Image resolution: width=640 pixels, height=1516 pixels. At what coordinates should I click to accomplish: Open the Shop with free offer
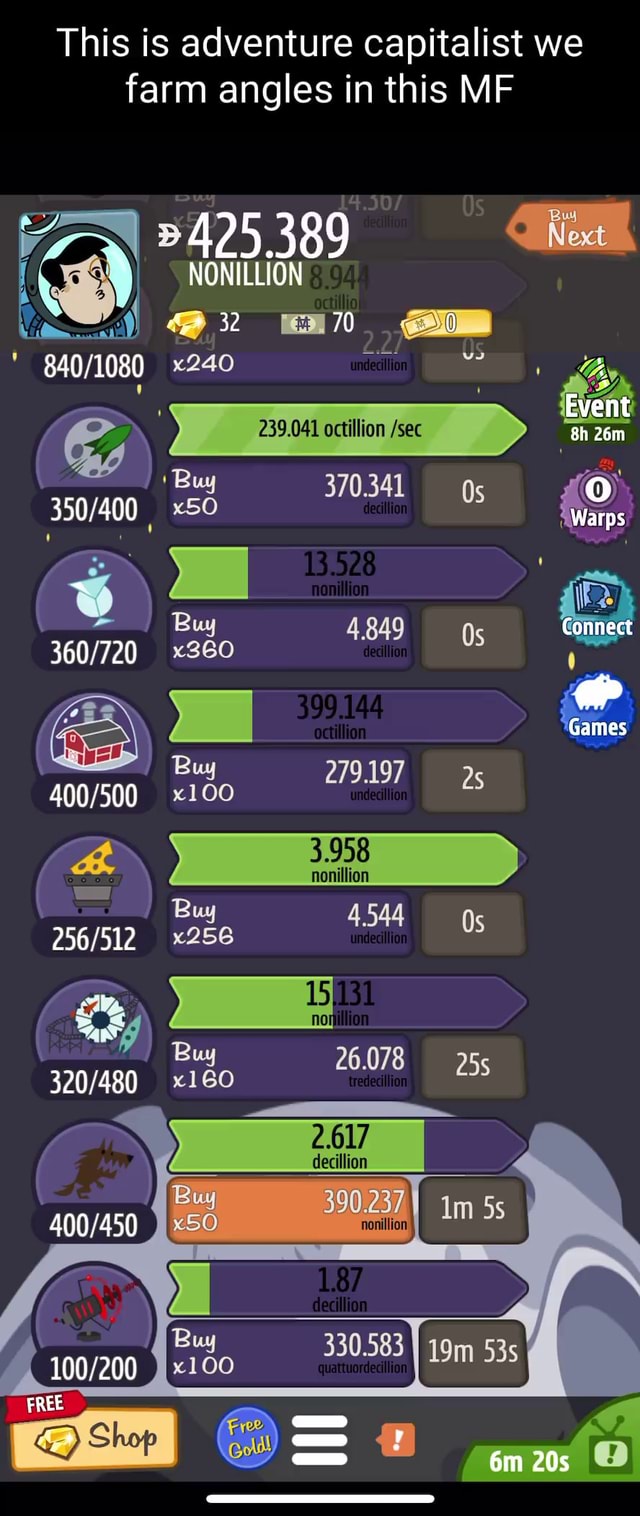coord(95,1437)
